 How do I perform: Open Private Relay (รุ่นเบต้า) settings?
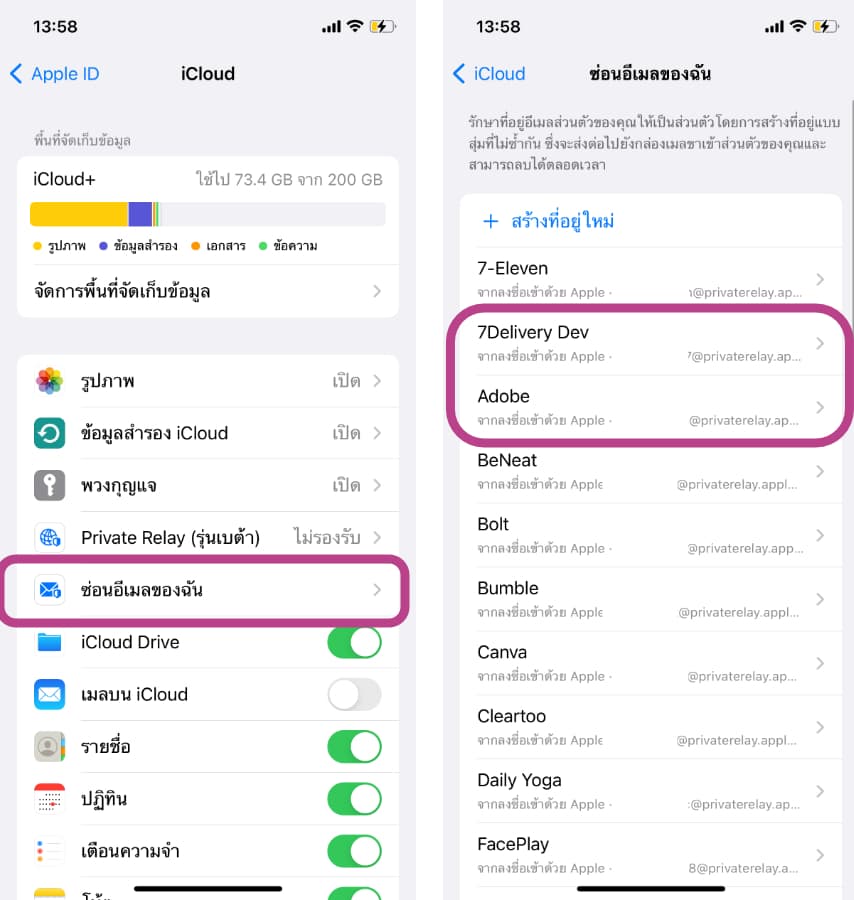pos(207,537)
